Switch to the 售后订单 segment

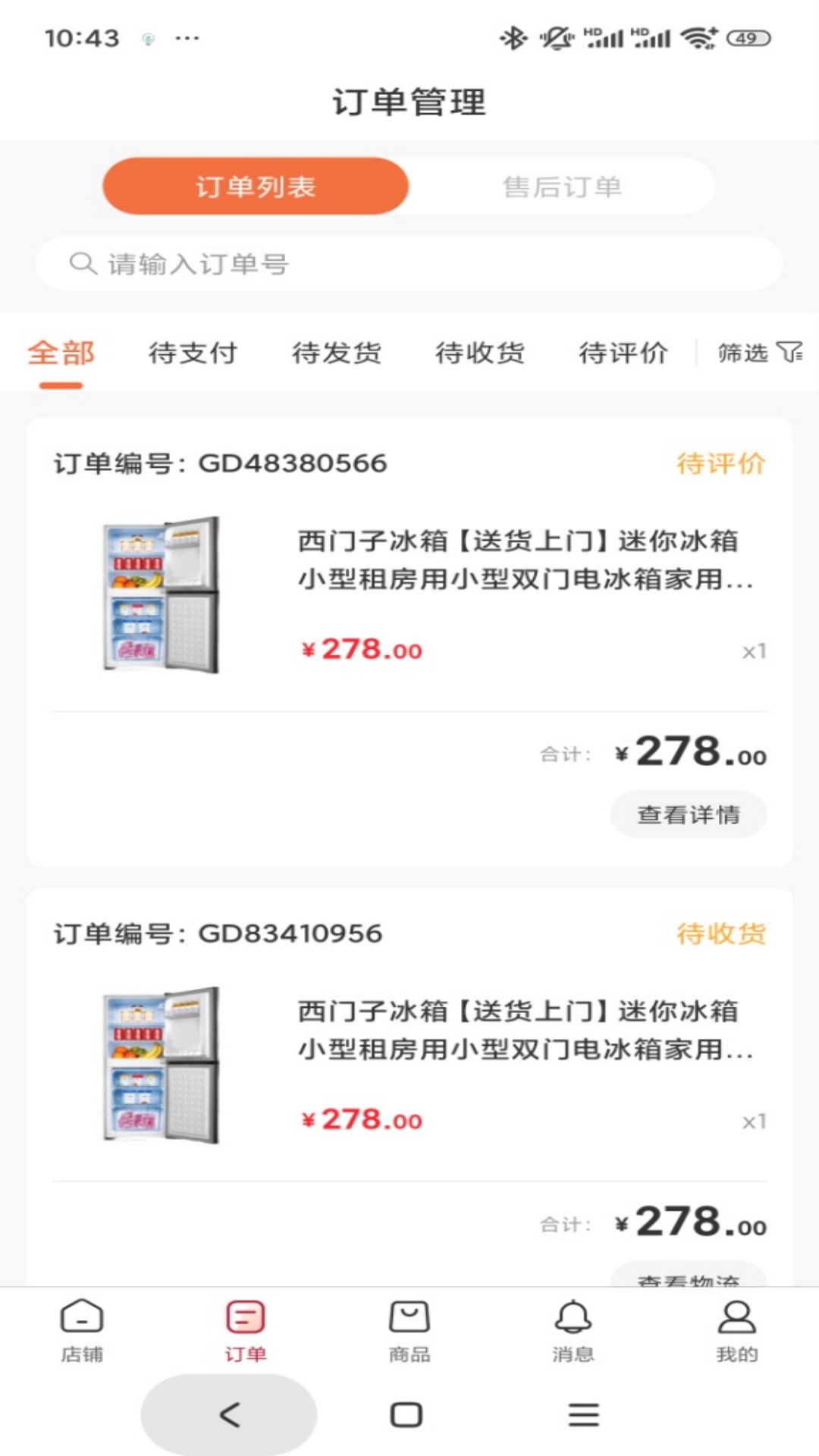point(562,187)
